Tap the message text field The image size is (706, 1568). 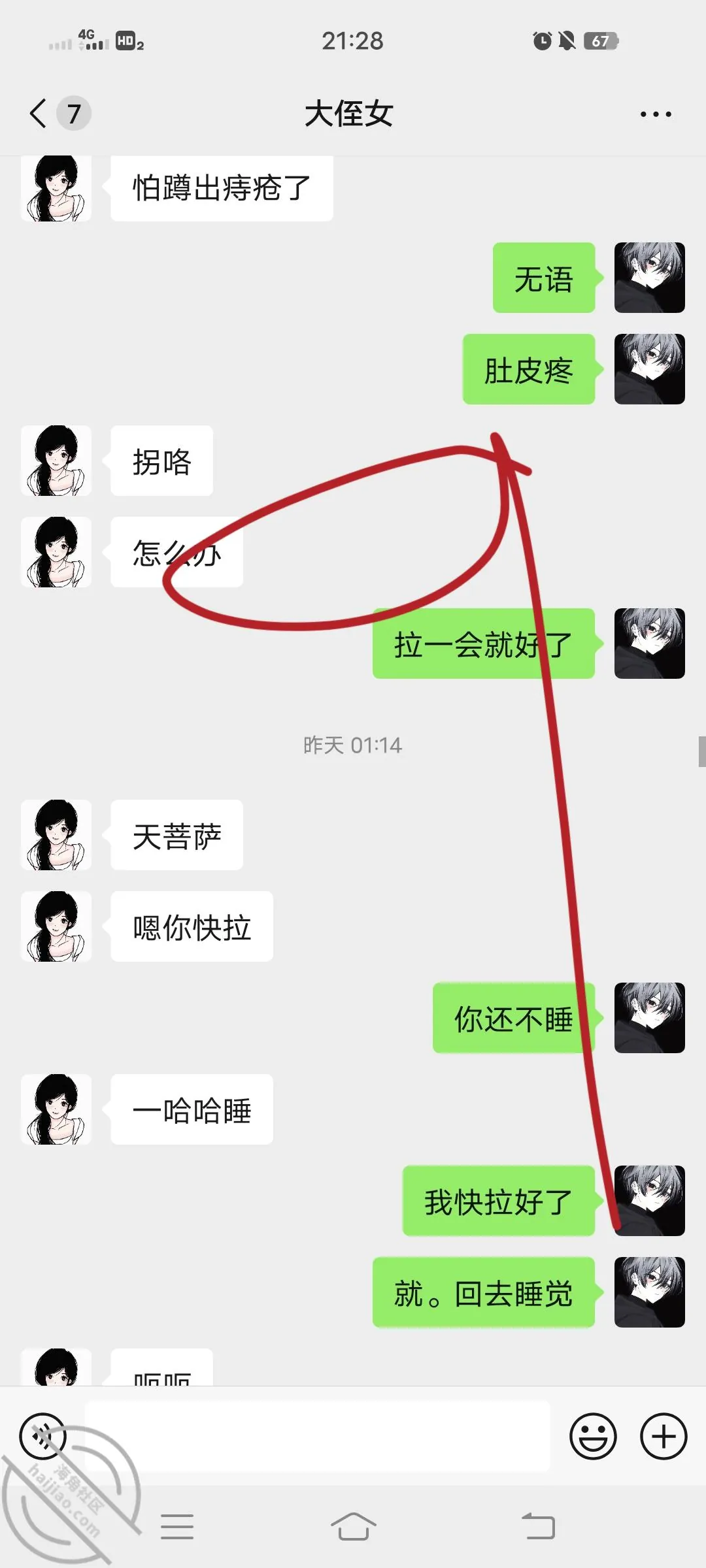point(318,1436)
